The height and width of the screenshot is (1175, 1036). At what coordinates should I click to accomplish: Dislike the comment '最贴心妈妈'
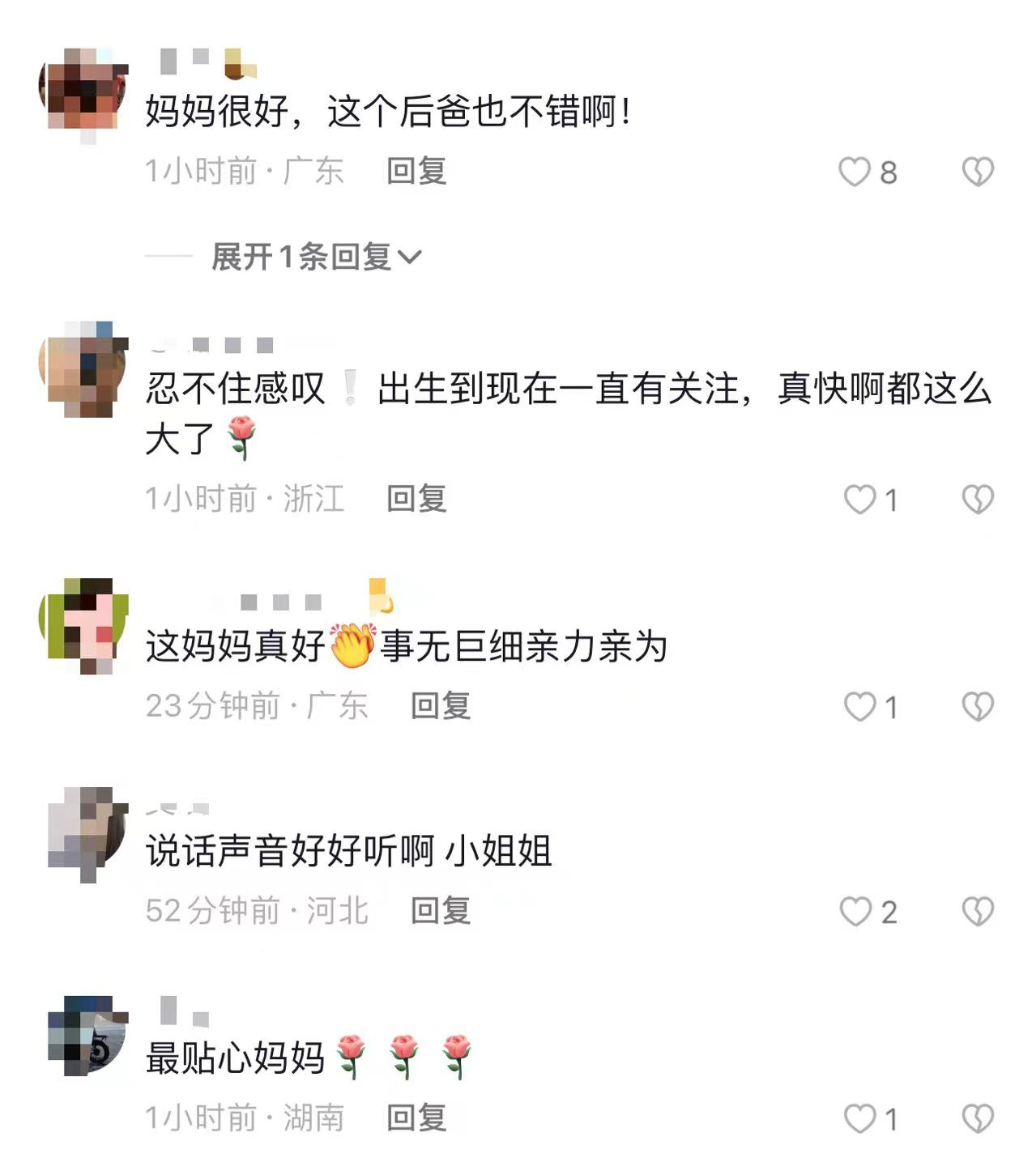tap(978, 1119)
